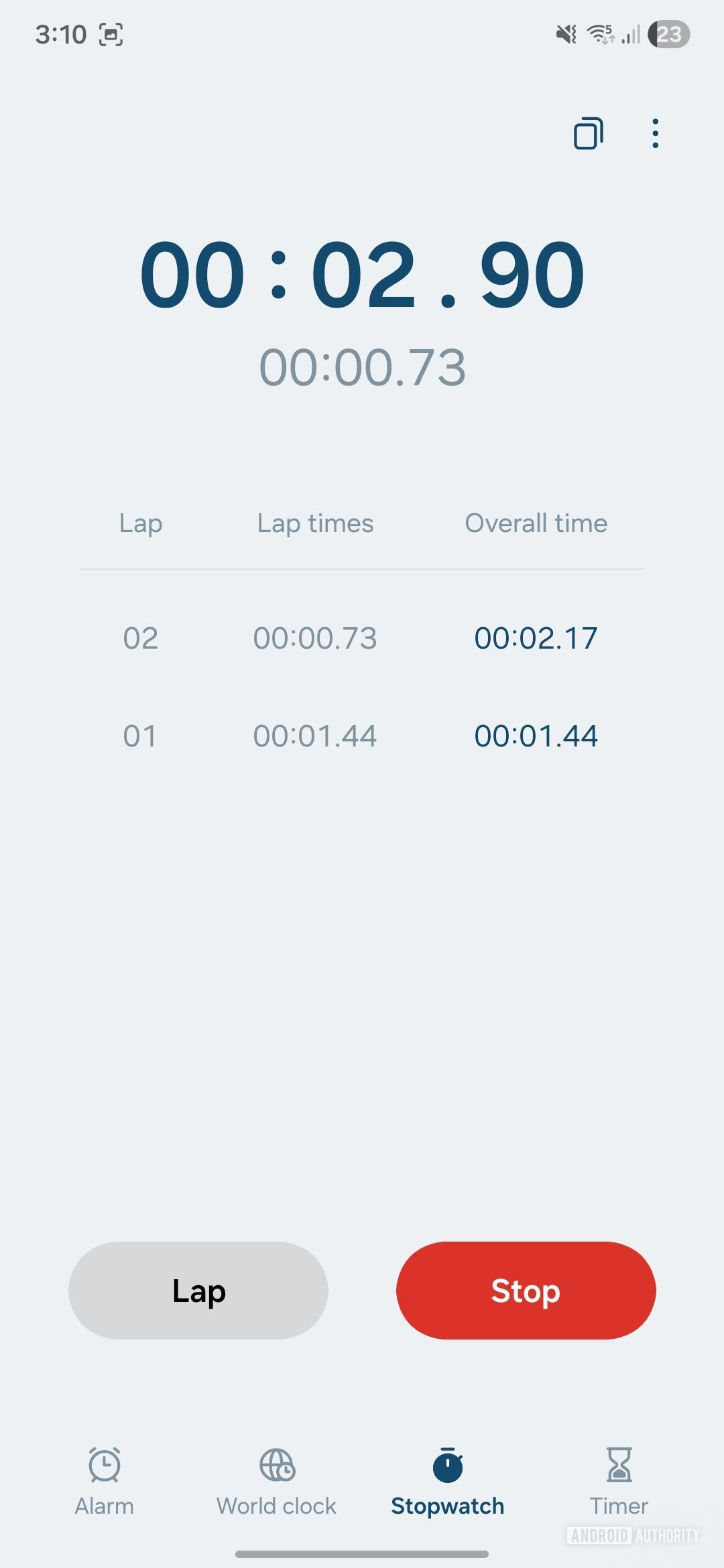This screenshot has width=724, height=1568.
Task: Tap lap 02 entry in the list
Action: click(362, 637)
